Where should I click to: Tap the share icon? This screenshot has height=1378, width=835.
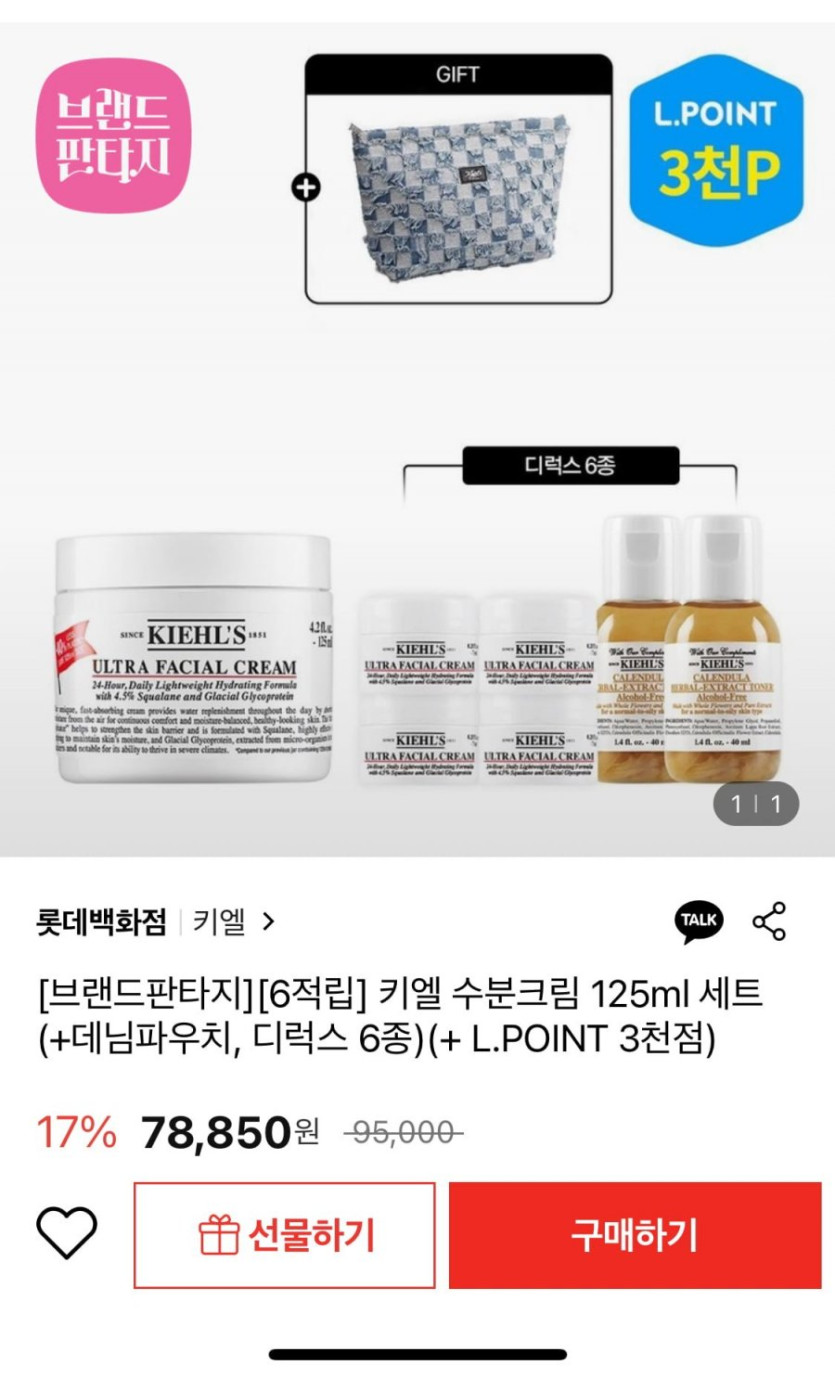click(769, 921)
